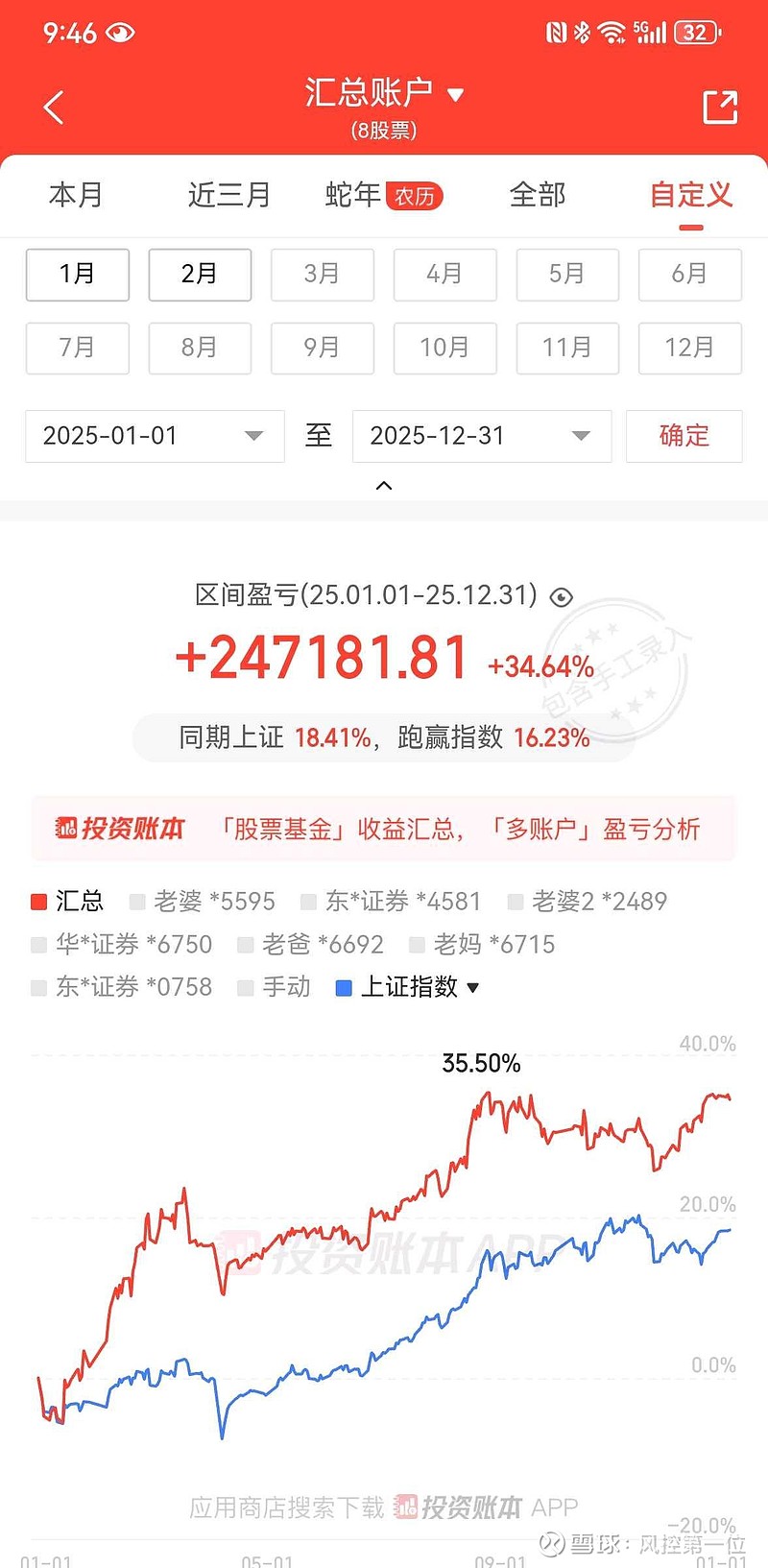The image size is (768, 1568).
Task: Click the eye icon next to 区间盈亏
Action: coord(562,596)
